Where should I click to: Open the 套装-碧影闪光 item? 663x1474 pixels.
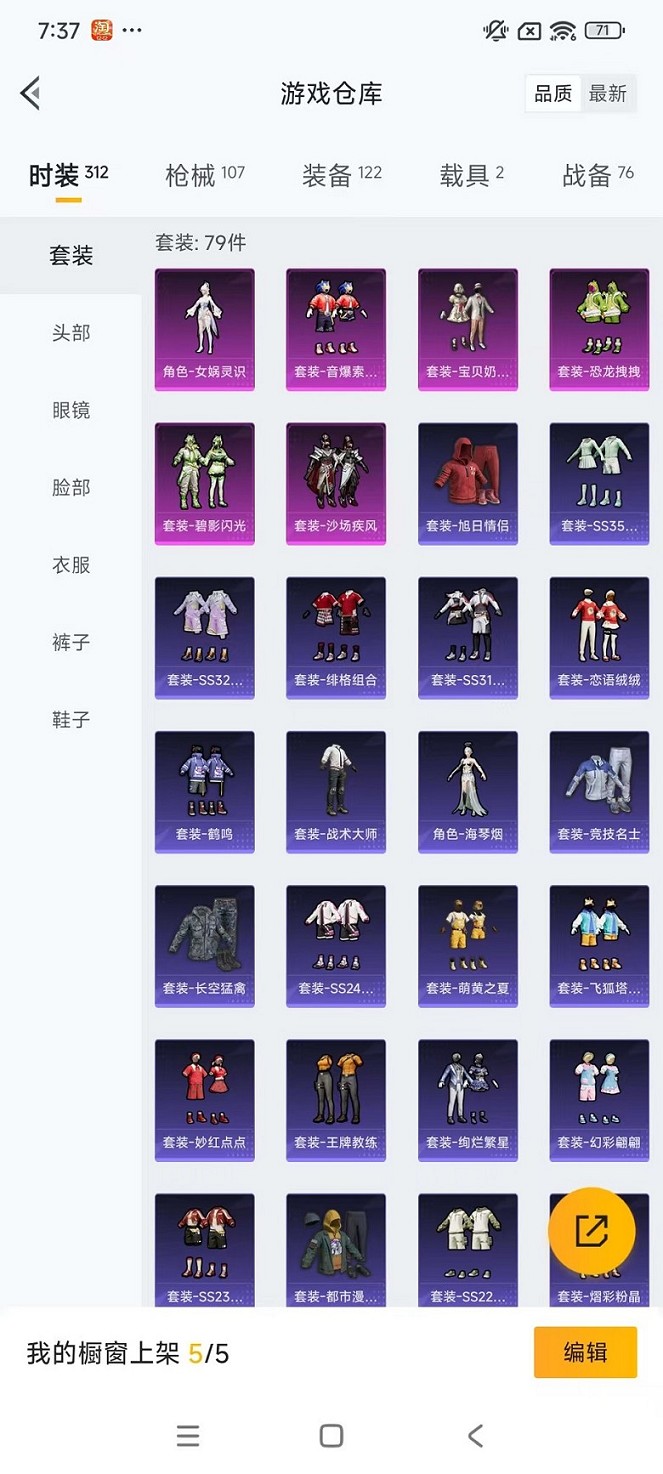tap(205, 483)
